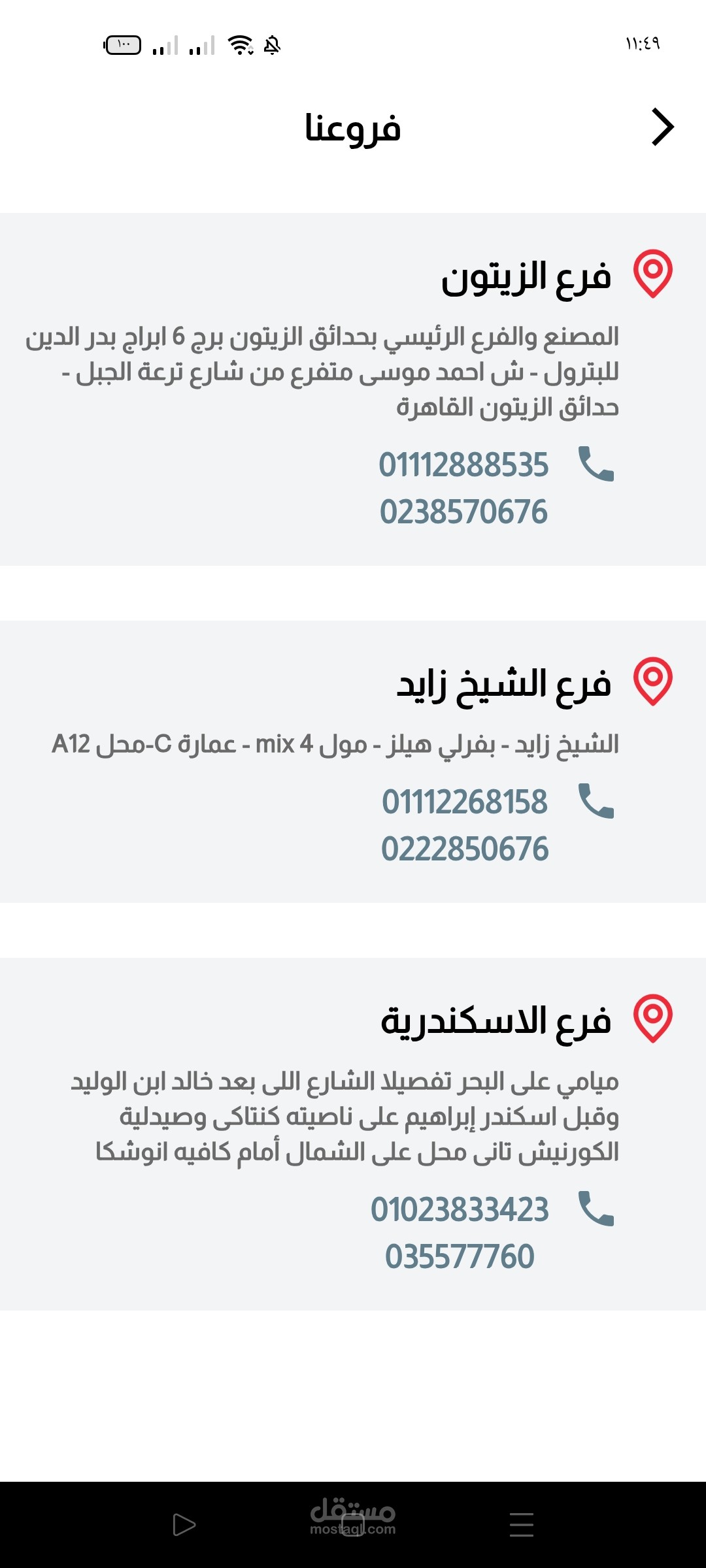Open location pin for فرع الاسكندرية
This screenshot has width=706, height=1568.
point(653,1019)
